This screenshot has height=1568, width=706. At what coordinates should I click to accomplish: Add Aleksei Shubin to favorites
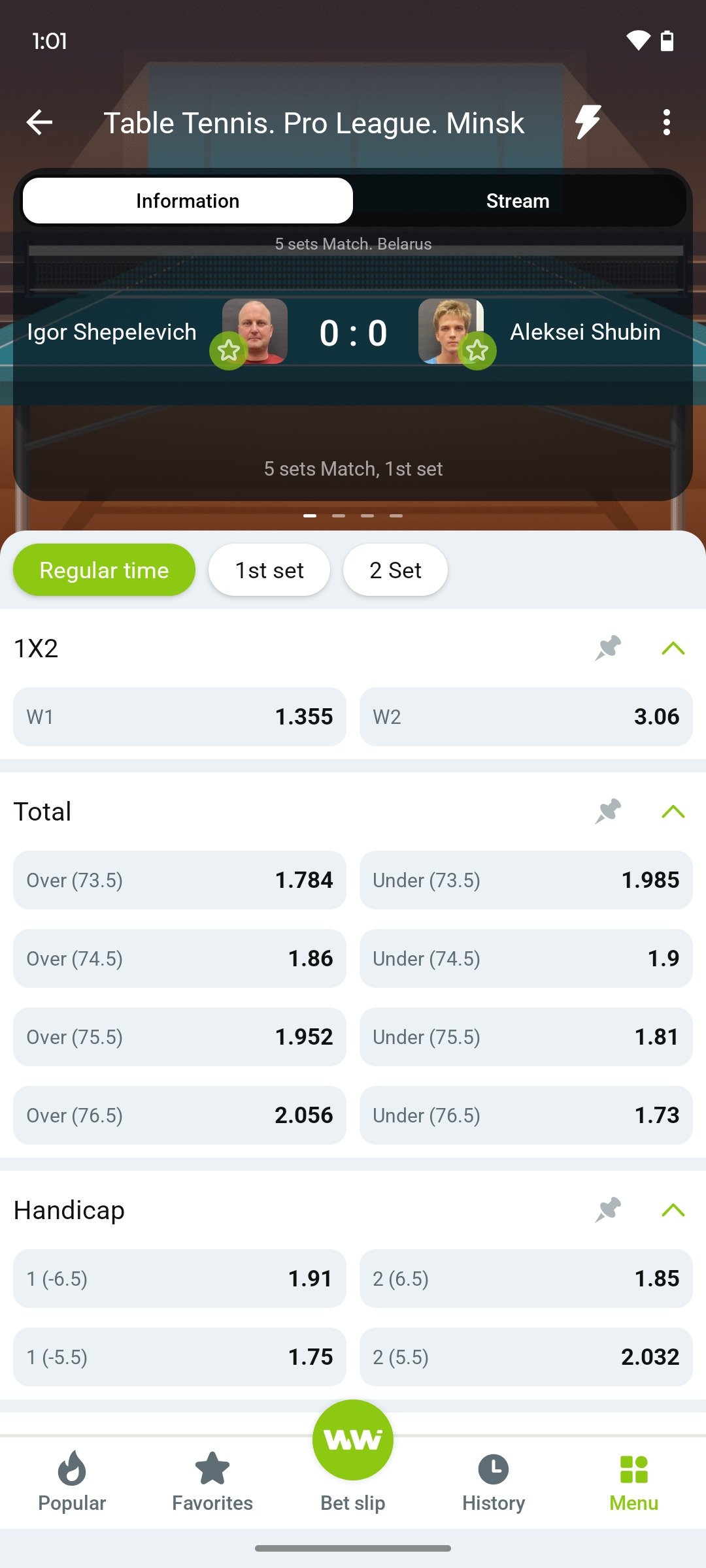(477, 351)
